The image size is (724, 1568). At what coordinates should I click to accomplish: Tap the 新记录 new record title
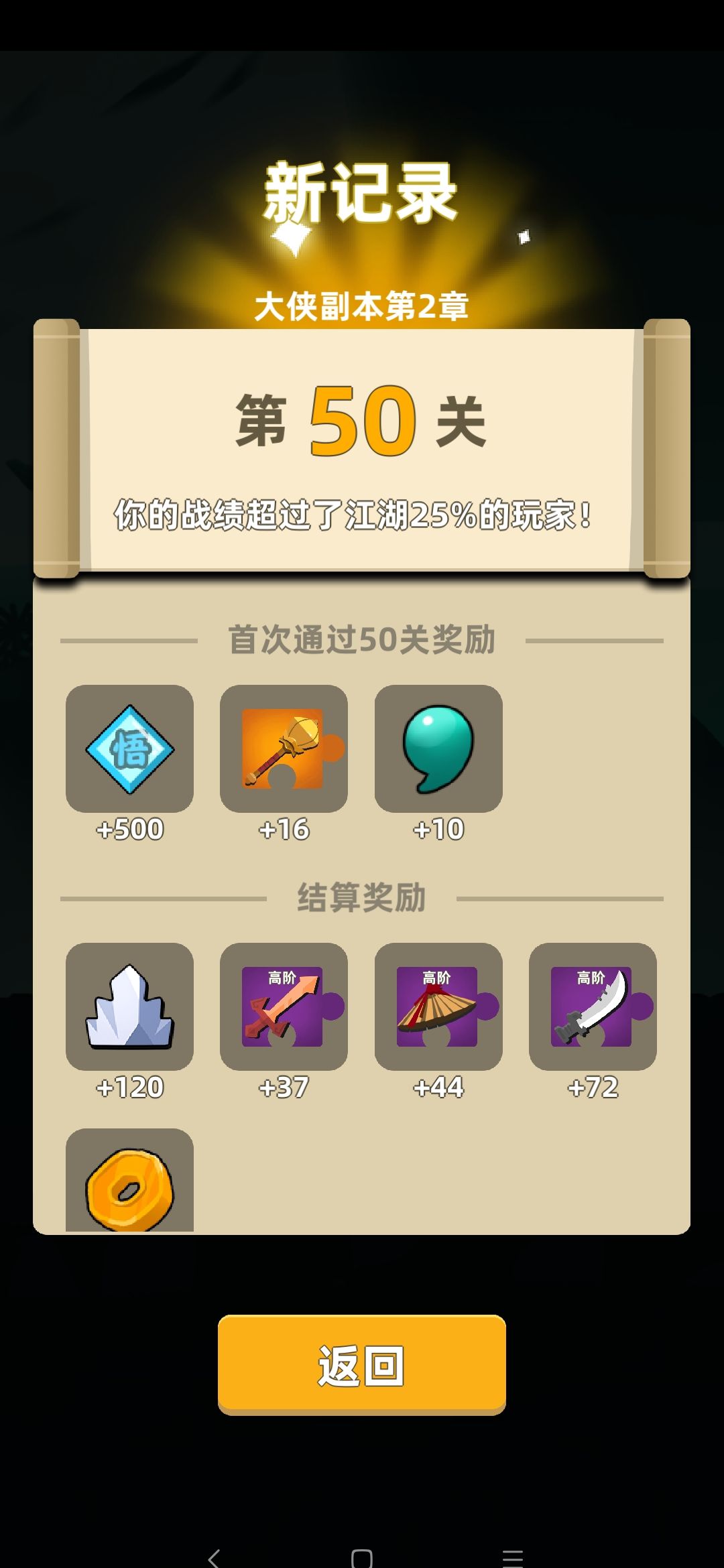coord(362,191)
